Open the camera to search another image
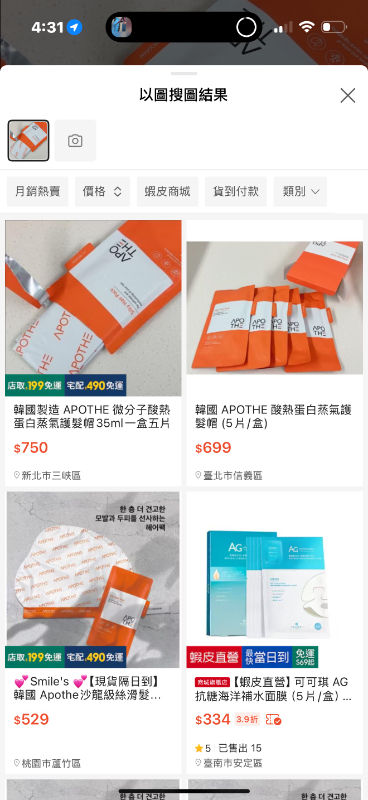Viewport: 368px width, 800px height. (x=75, y=141)
